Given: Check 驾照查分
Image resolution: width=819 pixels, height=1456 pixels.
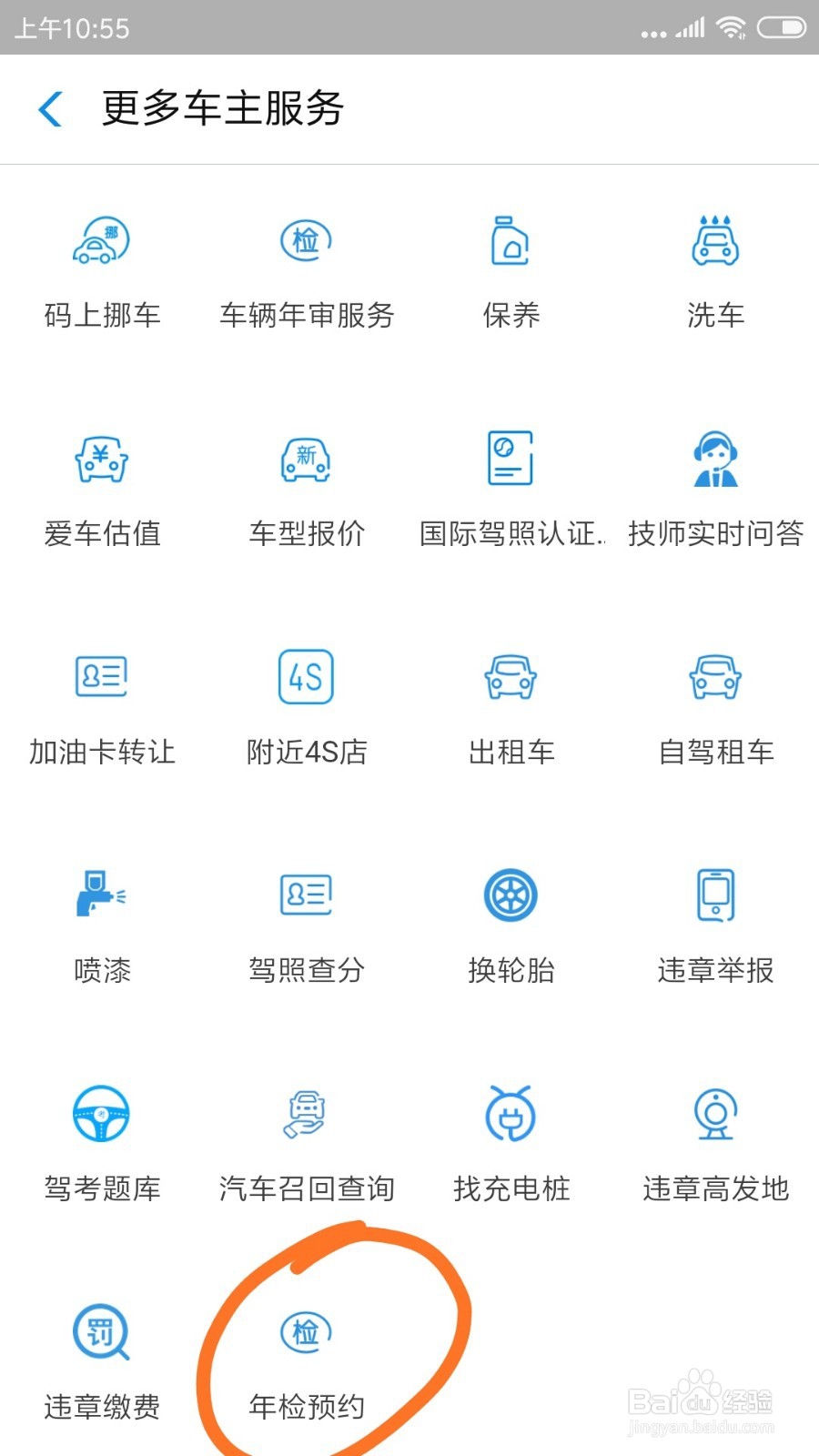Looking at the screenshot, I should [307, 928].
